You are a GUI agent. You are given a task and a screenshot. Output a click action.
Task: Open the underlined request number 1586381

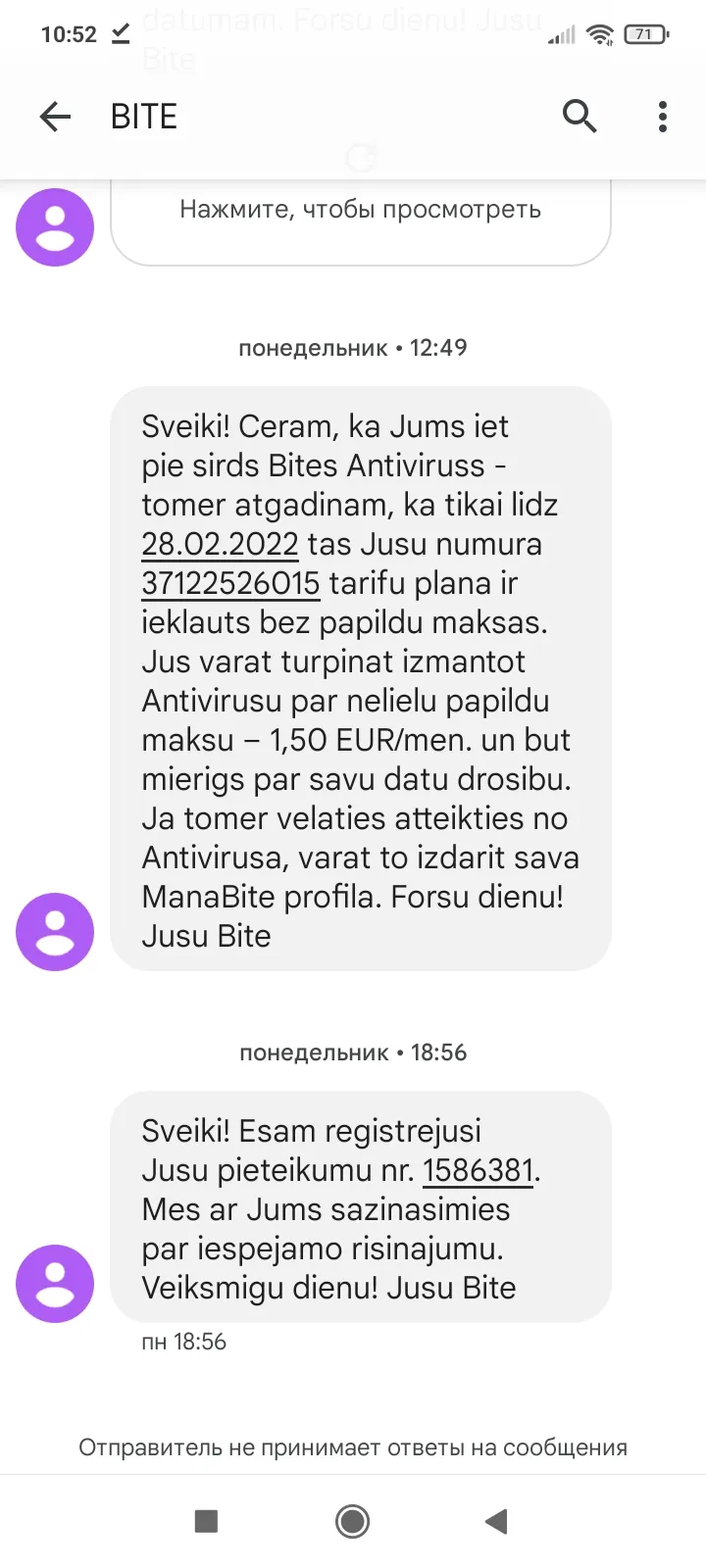click(x=478, y=1170)
